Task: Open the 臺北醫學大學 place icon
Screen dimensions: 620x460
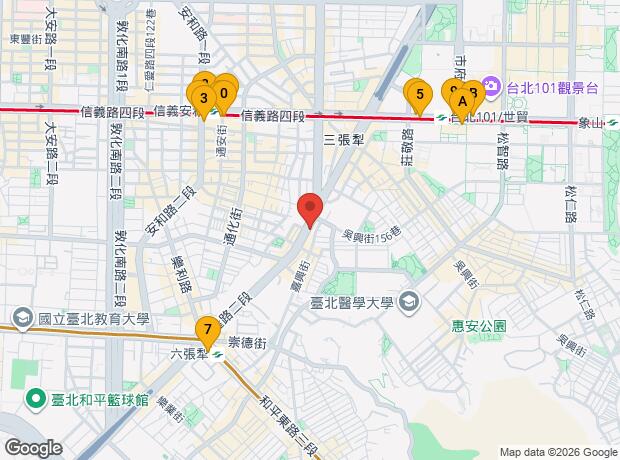Action: (x=409, y=301)
